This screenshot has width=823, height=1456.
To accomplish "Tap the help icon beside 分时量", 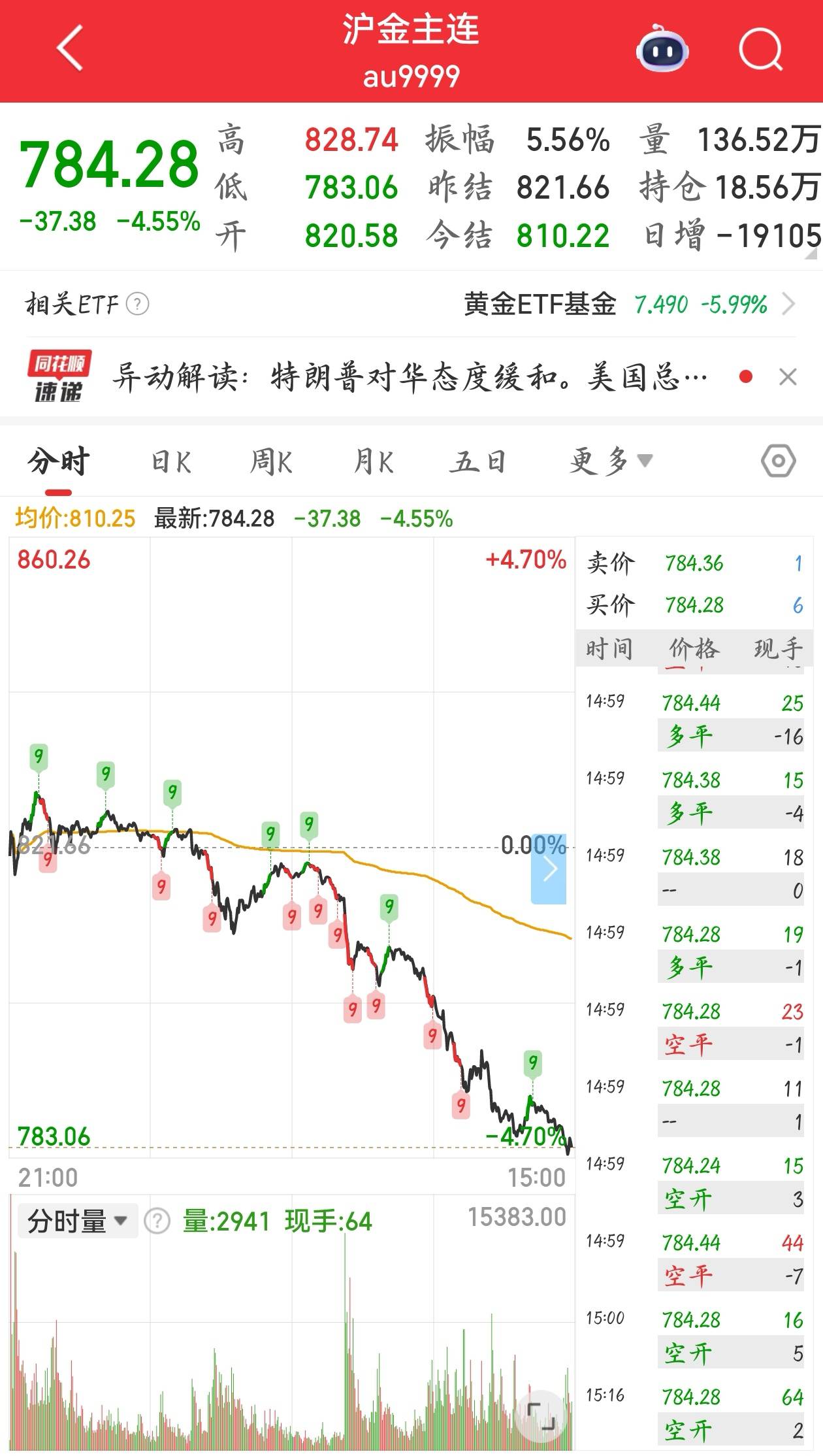I will (x=157, y=1221).
